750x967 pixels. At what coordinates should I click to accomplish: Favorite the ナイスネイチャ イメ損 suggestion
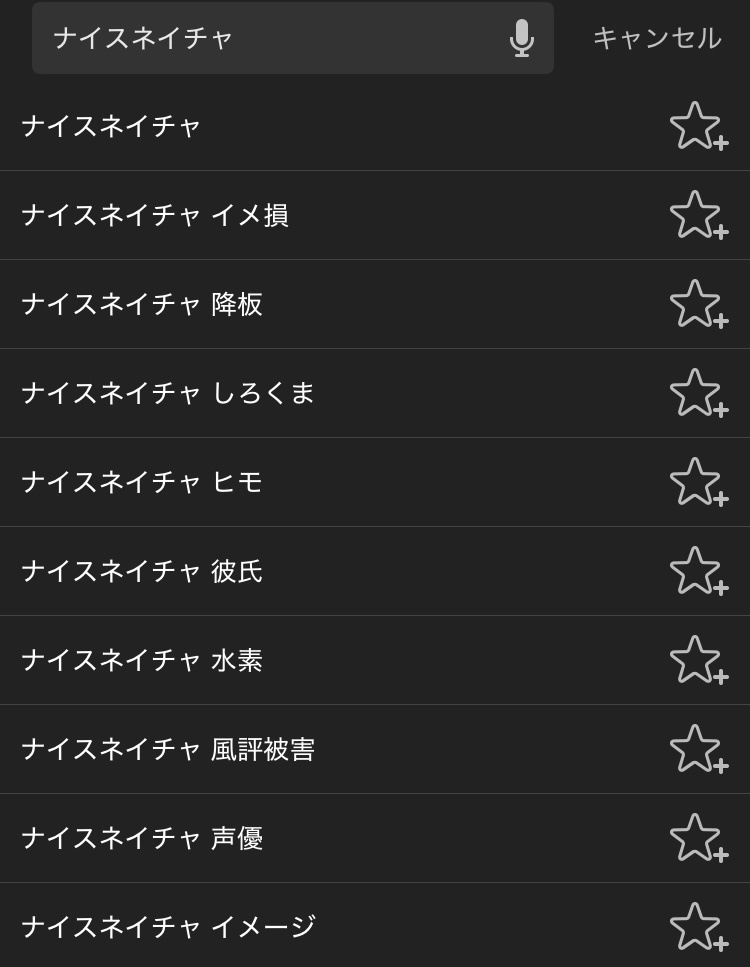pos(697,216)
